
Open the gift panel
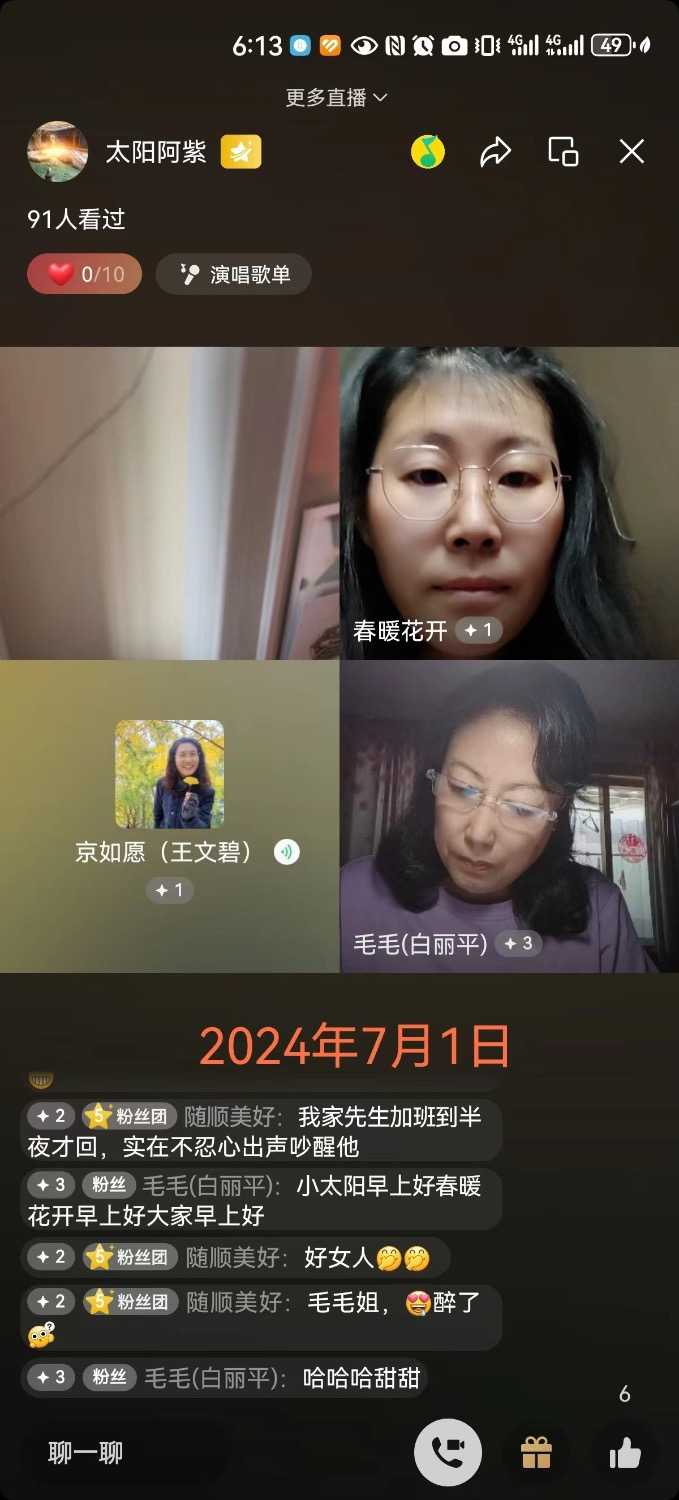click(x=537, y=1453)
